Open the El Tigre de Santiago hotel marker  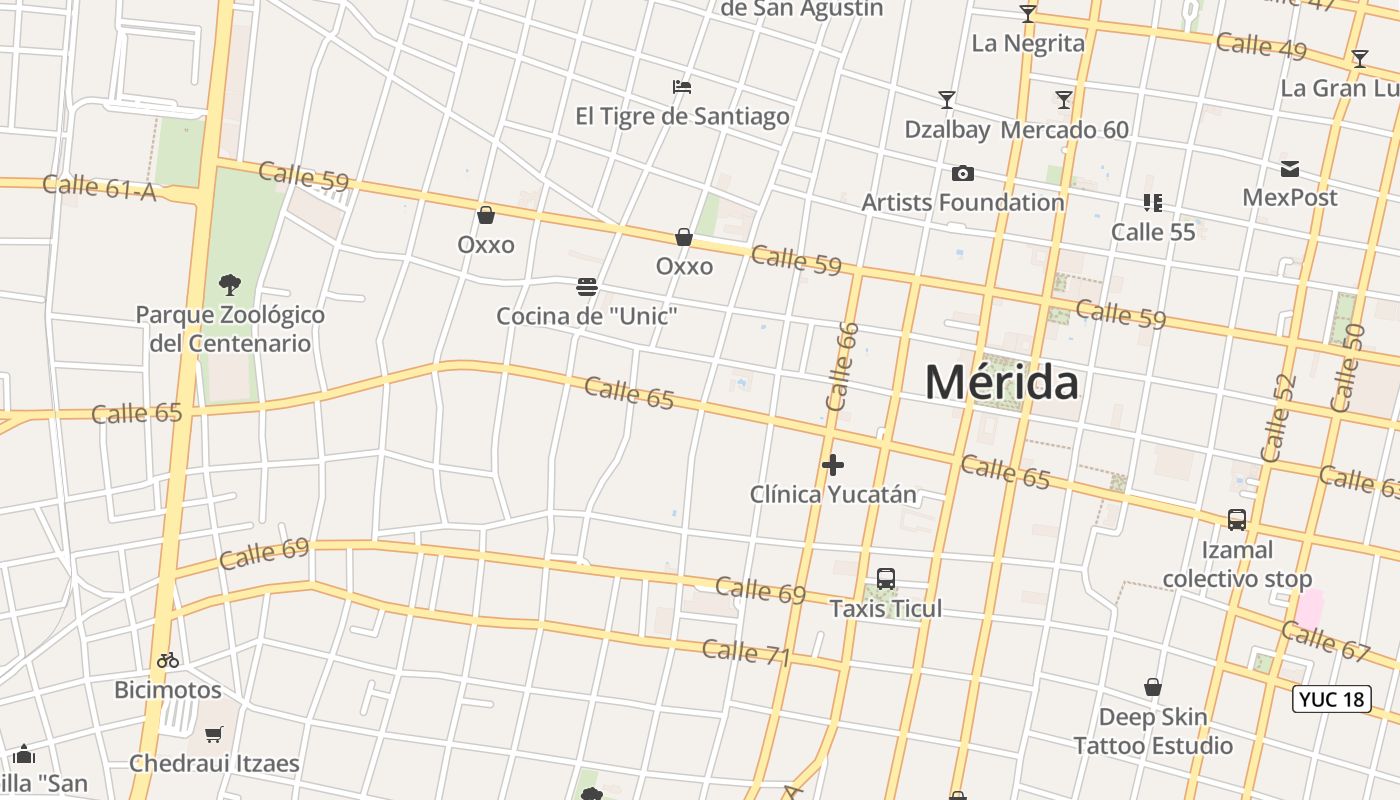(x=682, y=87)
